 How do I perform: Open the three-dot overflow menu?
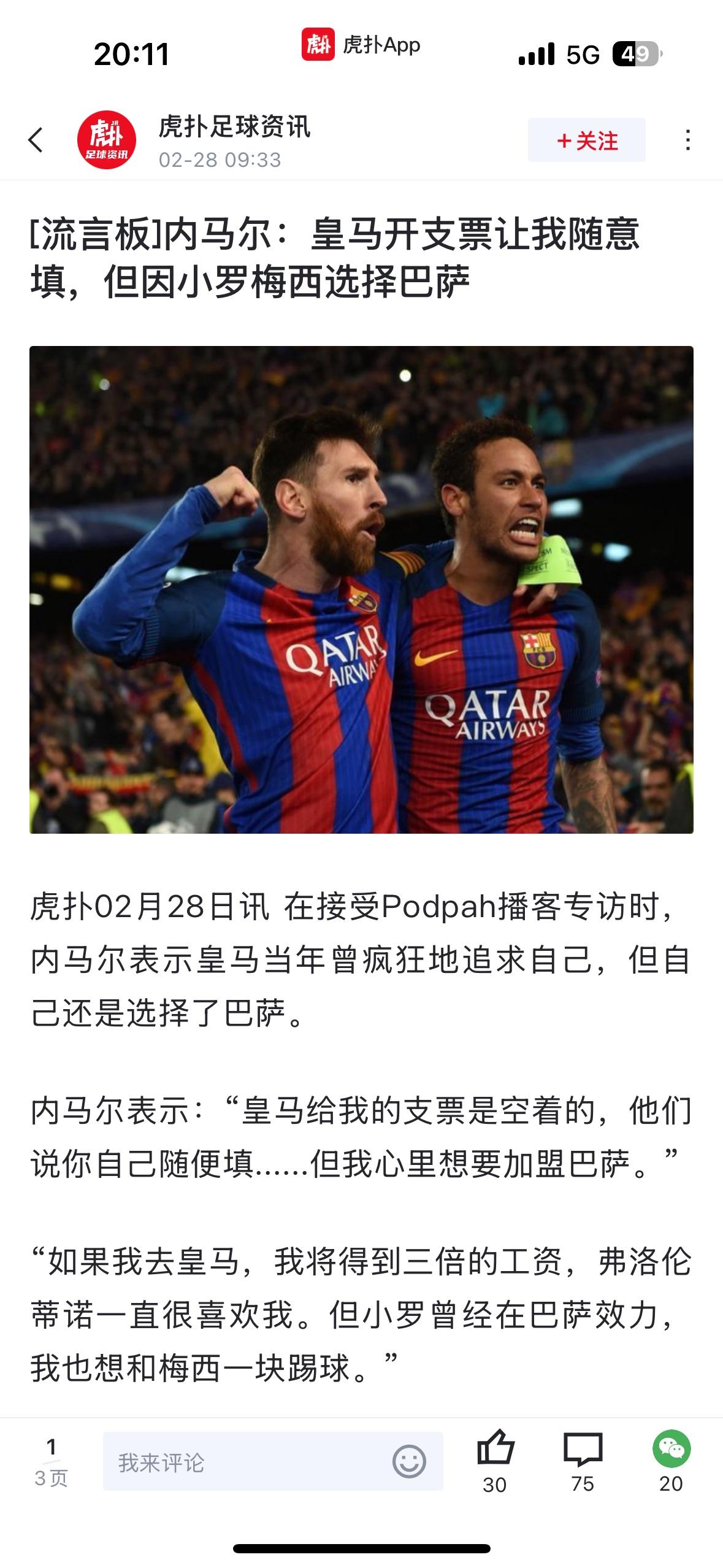click(x=688, y=140)
